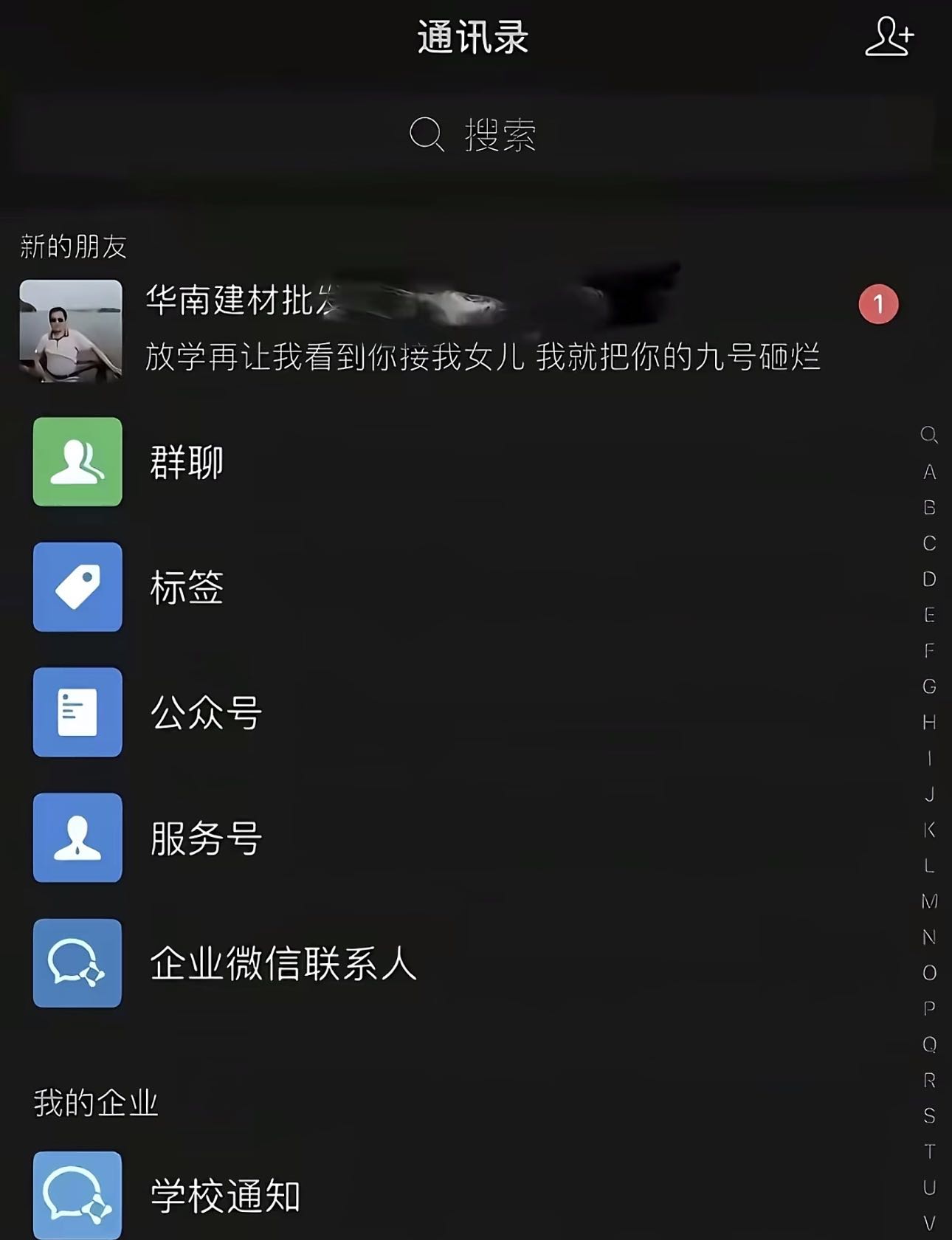
Task: Tap index search icon at top
Action: point(929,435)
